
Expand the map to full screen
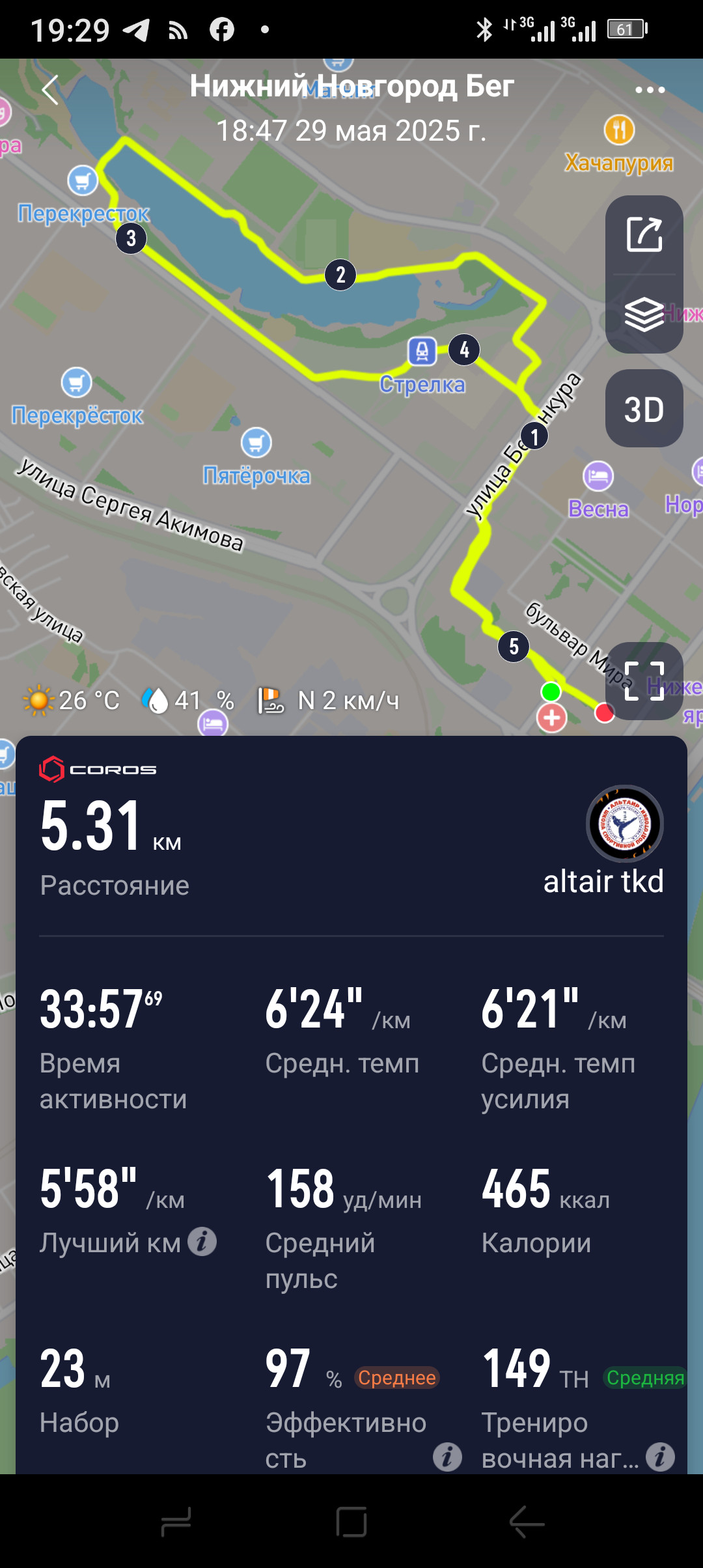pyautogui.click(x=644, y=681)
